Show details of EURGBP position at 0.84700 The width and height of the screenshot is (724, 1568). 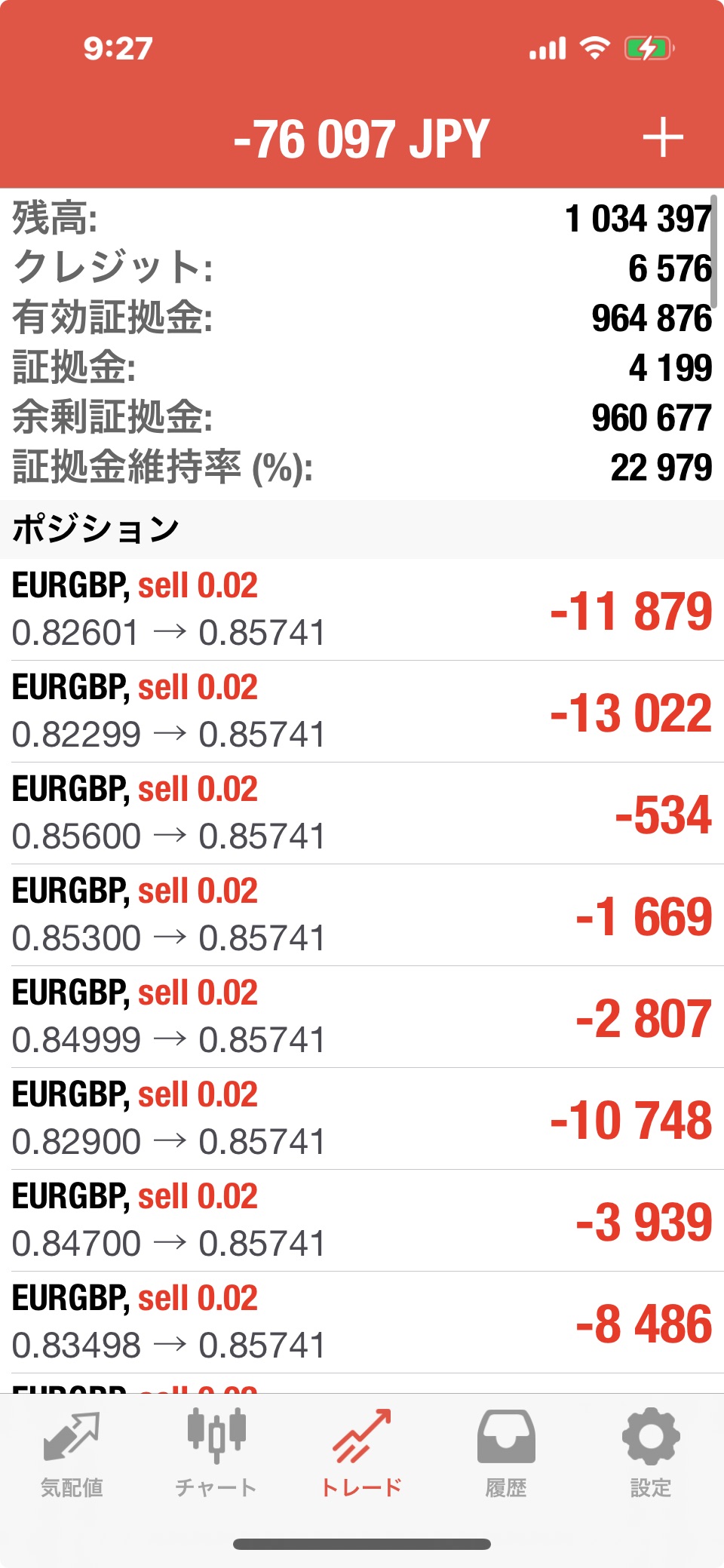point(362,1220)
